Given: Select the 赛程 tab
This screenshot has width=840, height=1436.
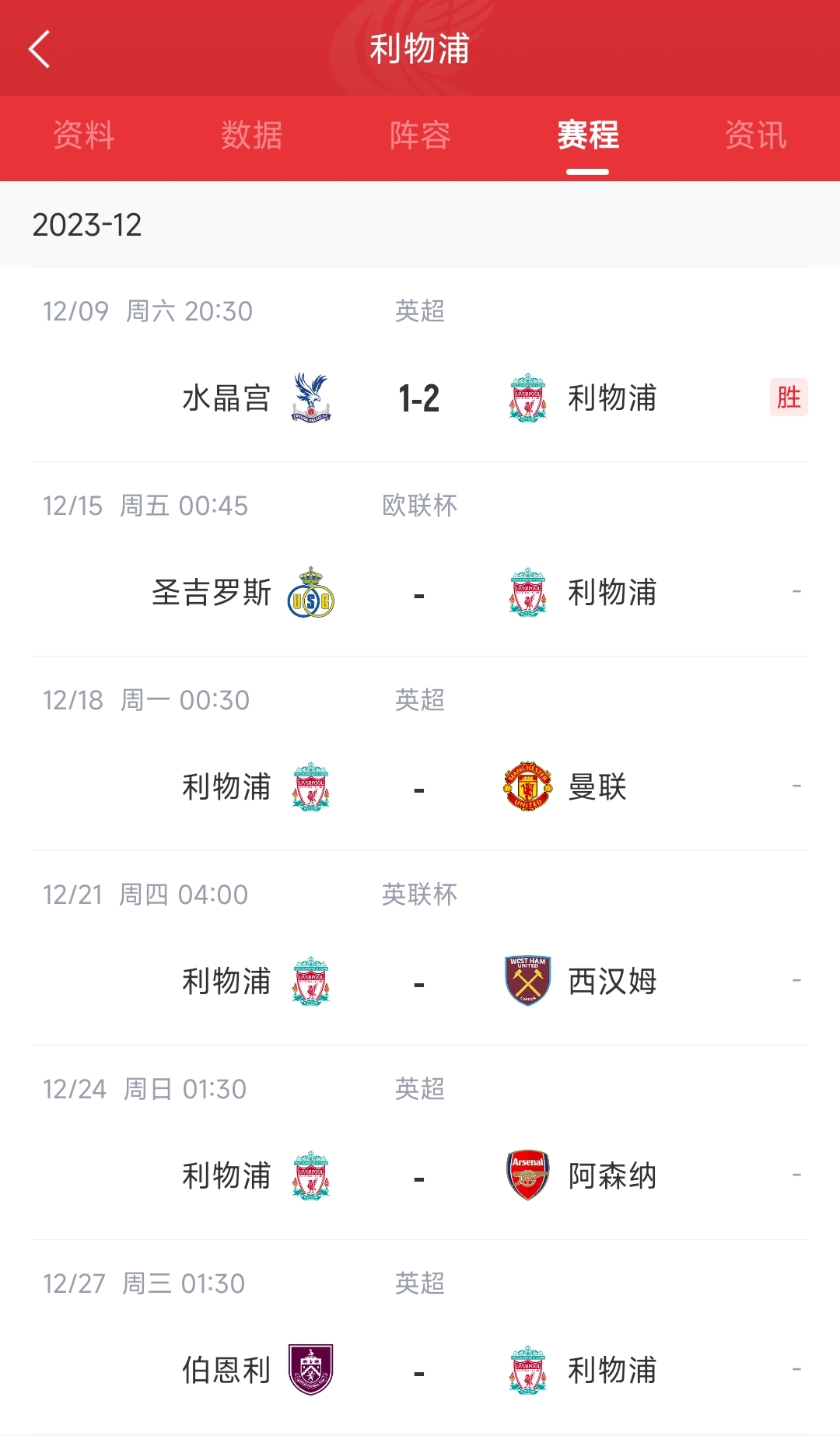Looking at the screenshot, I should click(x=588, y=135).
